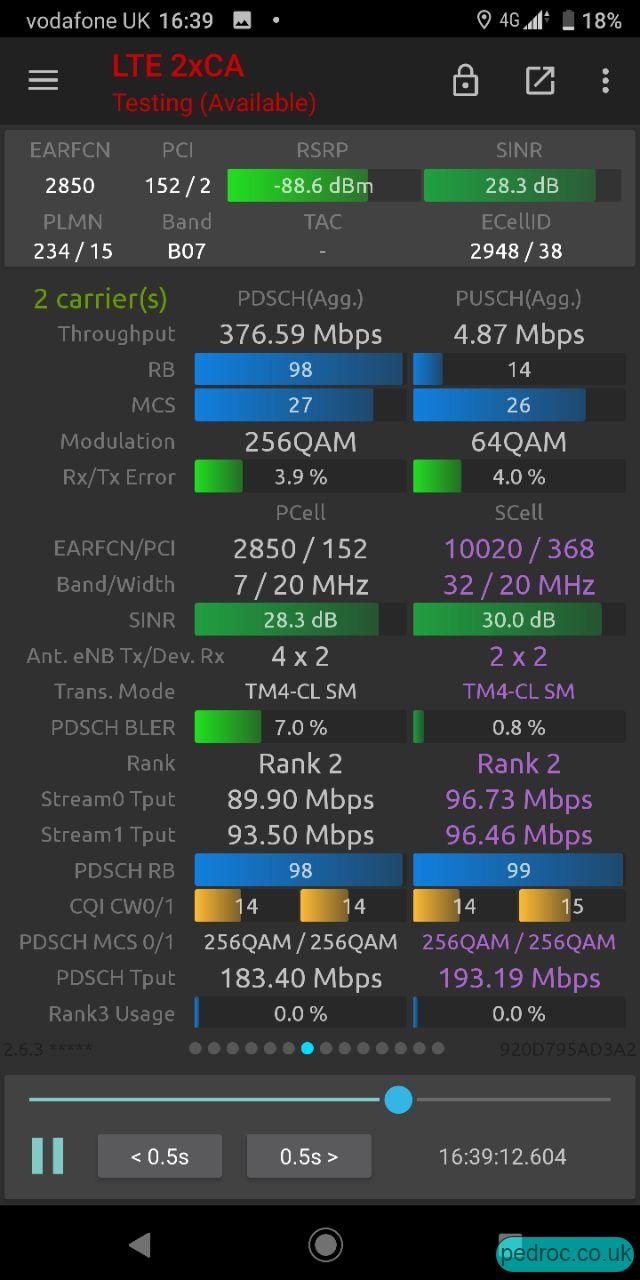Step forward with the 0.5s > button

tap(309, 1156)
